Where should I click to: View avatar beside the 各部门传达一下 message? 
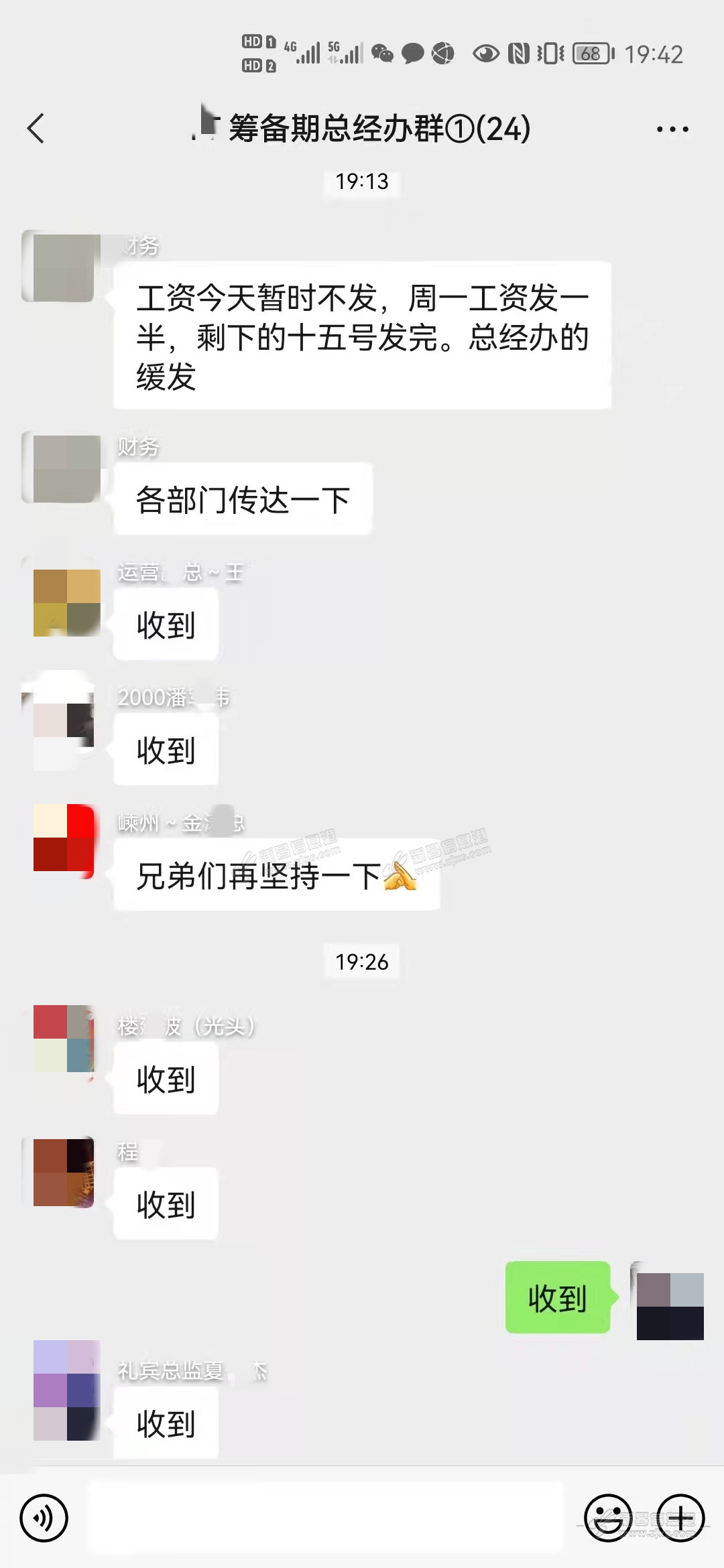(x=66, y=468)
